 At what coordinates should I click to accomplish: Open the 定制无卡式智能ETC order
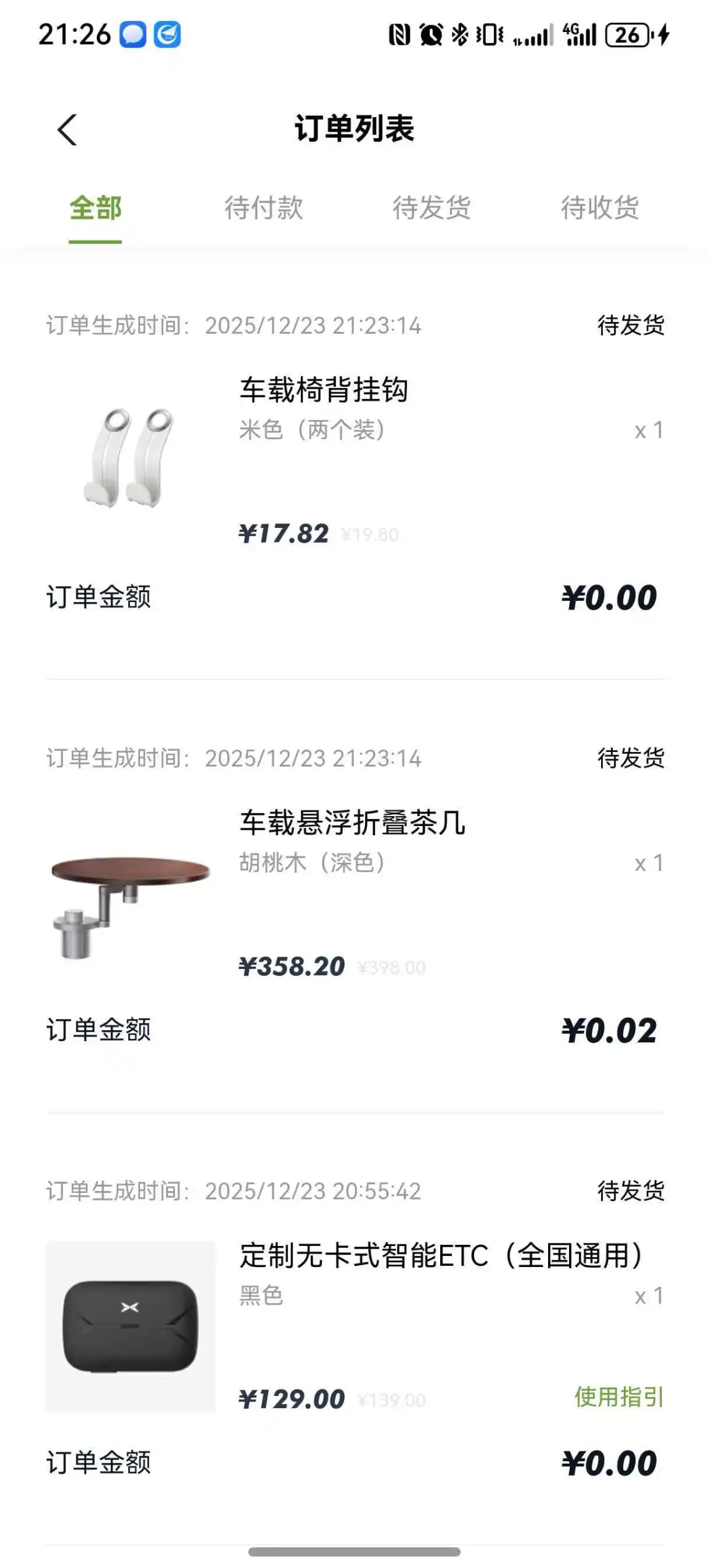(440, 1256)
